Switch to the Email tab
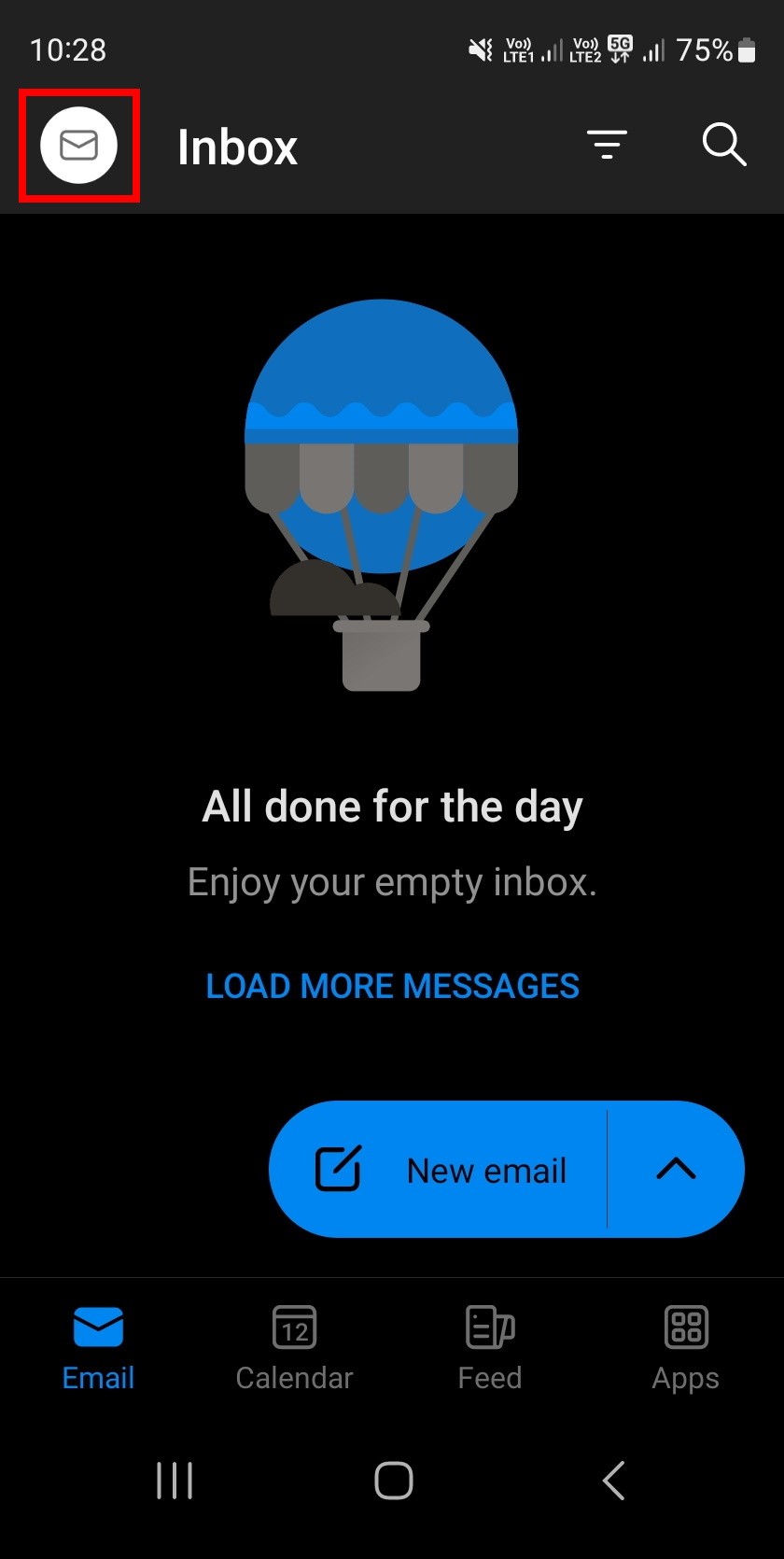The height and width of the screenshot is (1559, 784). click(x=98, y=1347)
